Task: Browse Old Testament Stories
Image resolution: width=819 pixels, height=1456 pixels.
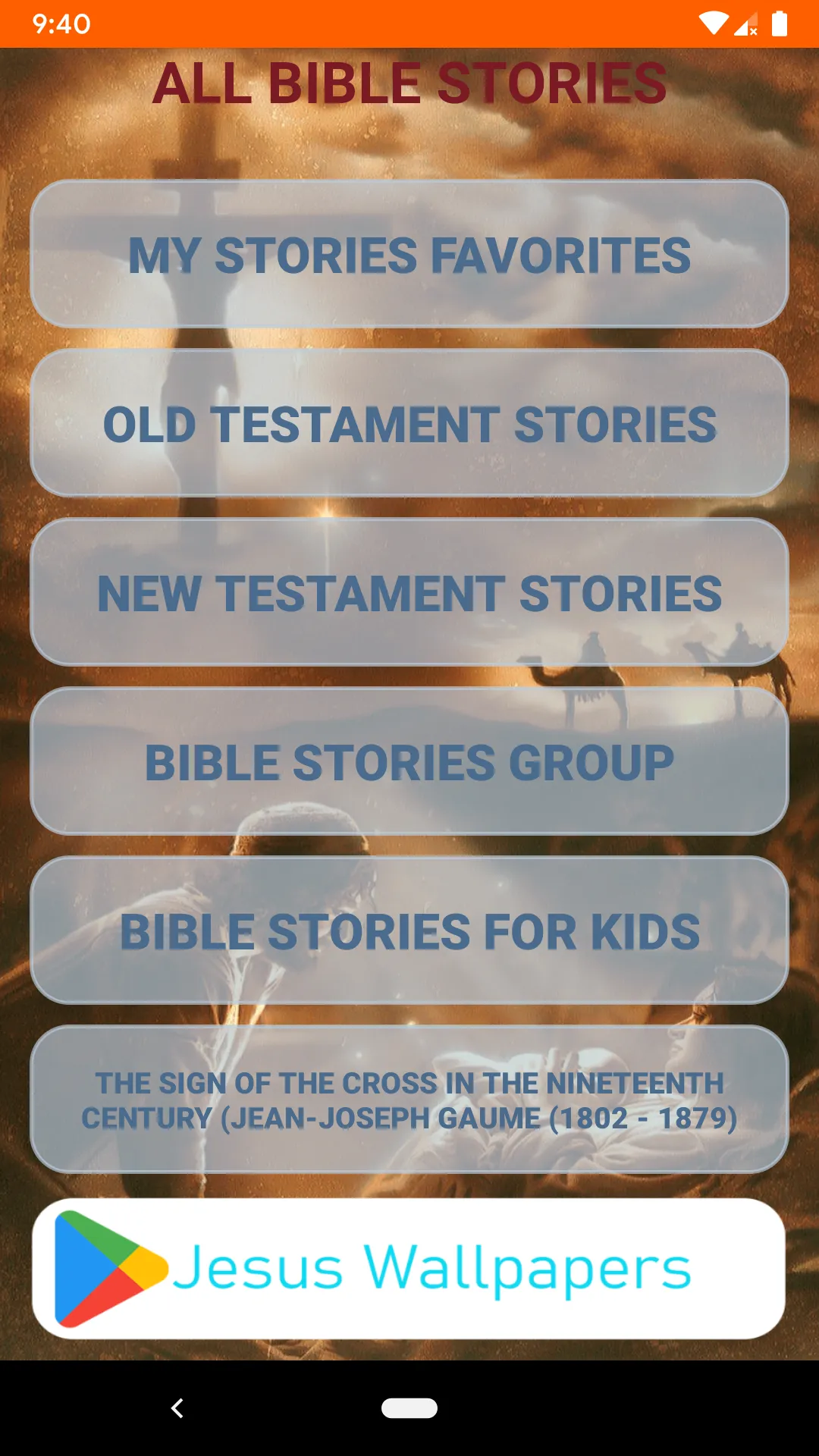Action: pyautogui.click(x=409, y=423)
